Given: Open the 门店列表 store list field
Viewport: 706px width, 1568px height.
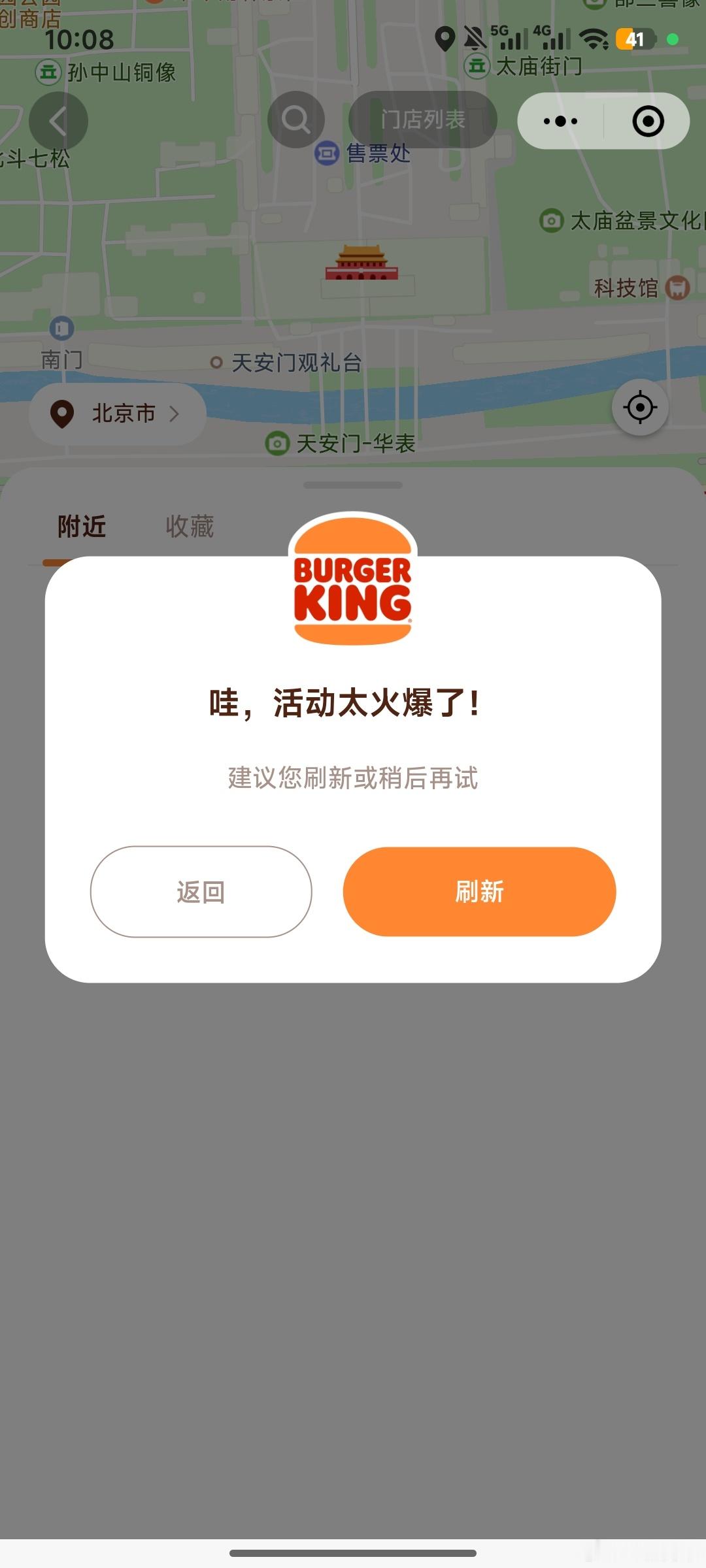Looking at the screenshot, I should (422, 120).
